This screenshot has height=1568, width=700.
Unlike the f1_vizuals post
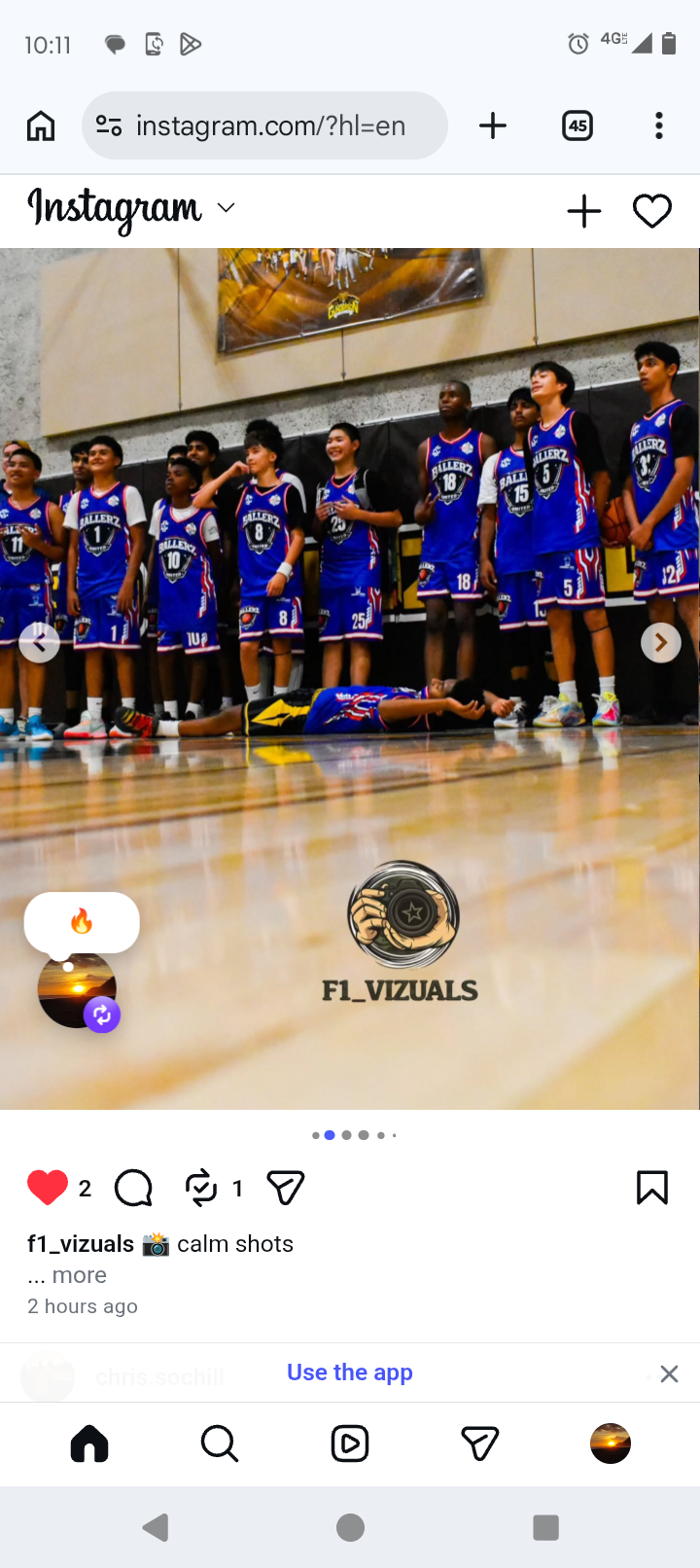tap(48, 1188)
